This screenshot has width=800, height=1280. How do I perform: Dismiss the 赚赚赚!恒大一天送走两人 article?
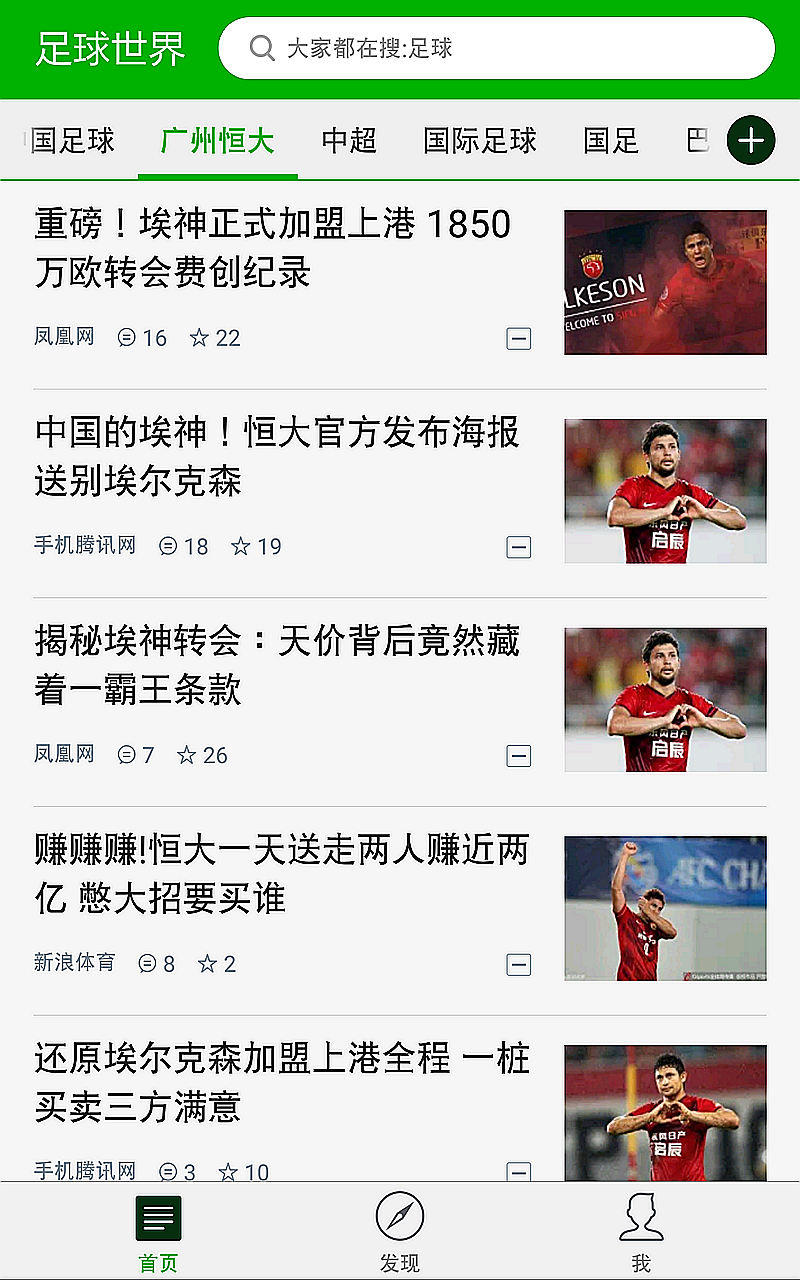point(519,964)
